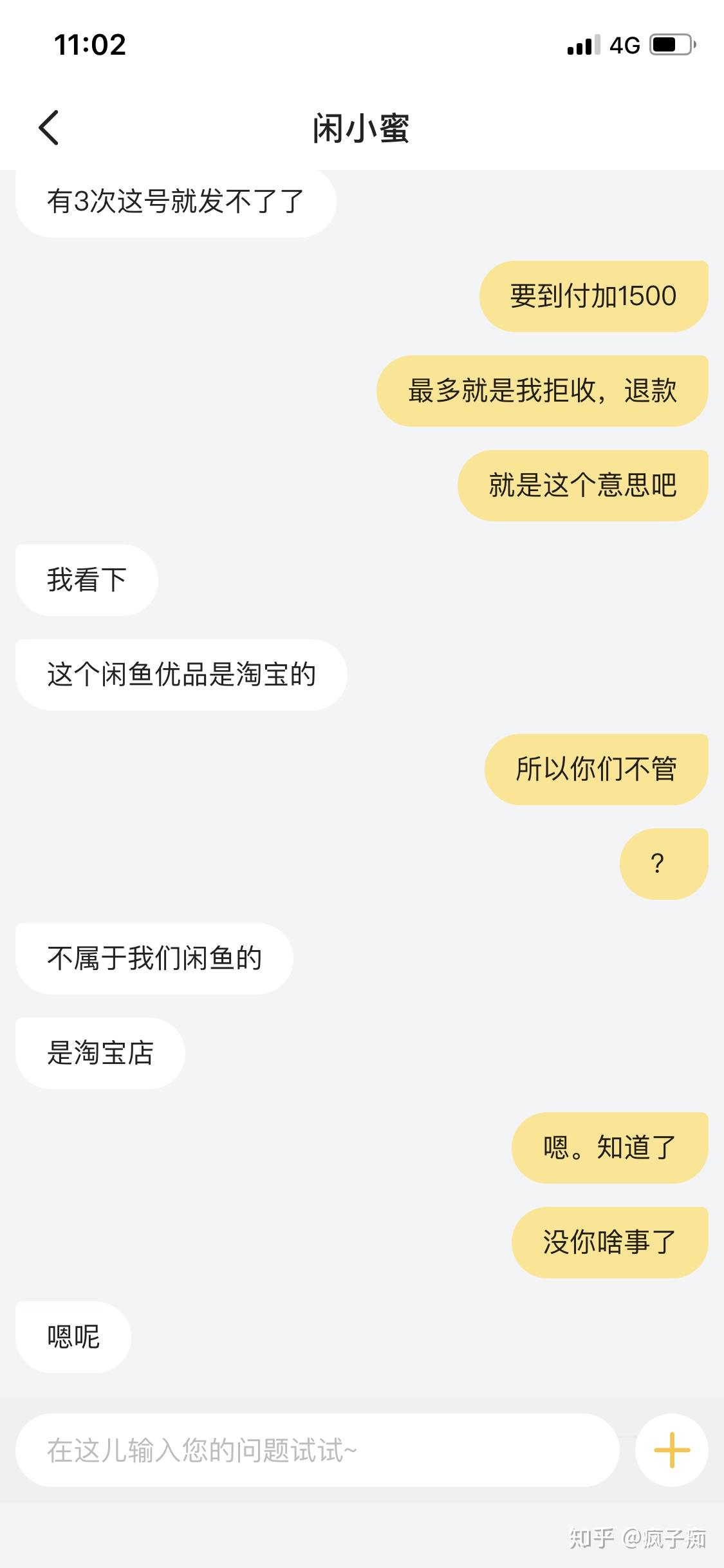Tap the bubble '嗯。知道了'
This screenshot has height=1568, width=724.
[x=608, y=1146]
